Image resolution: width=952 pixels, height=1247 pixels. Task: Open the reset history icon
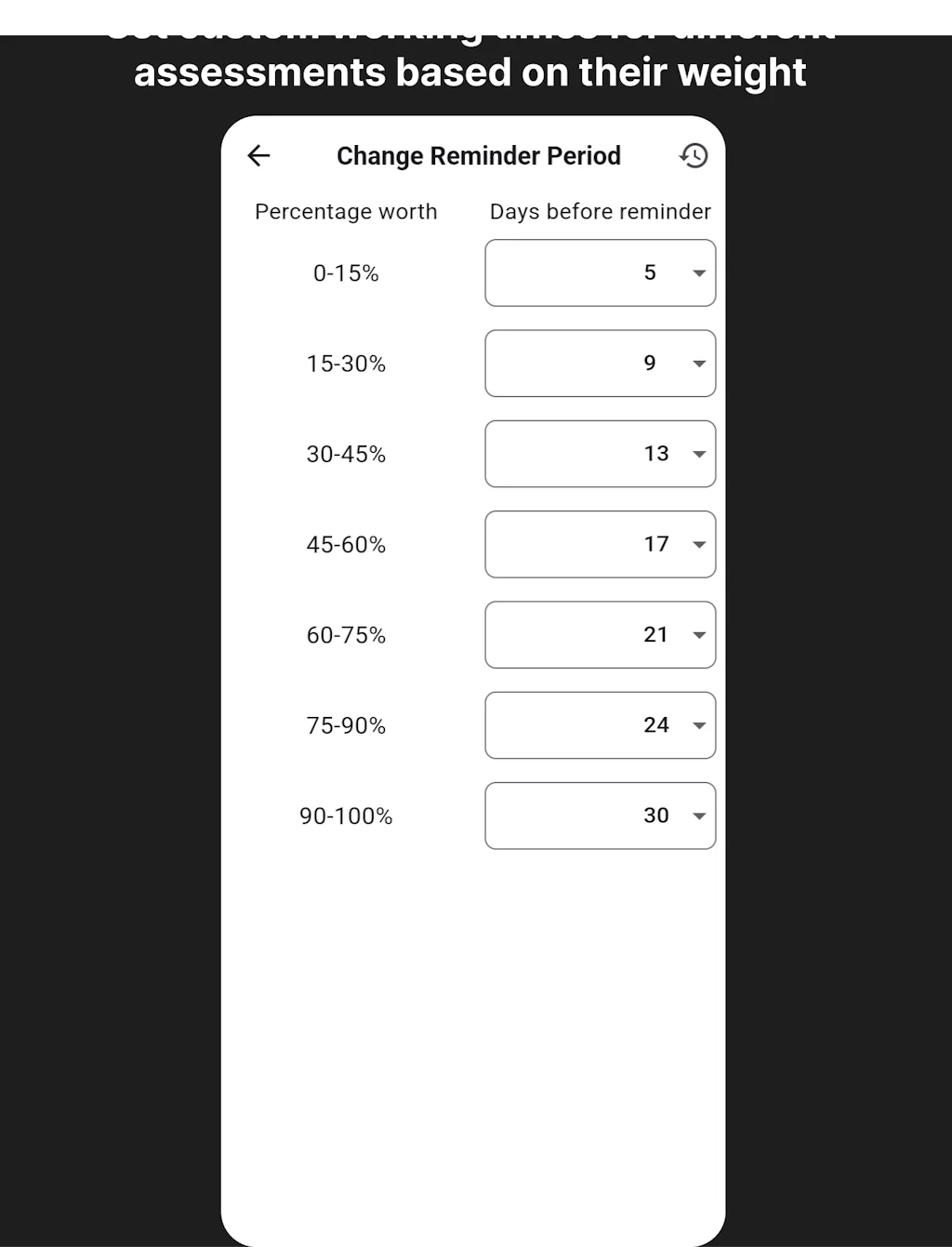click(x=694, y=155)
